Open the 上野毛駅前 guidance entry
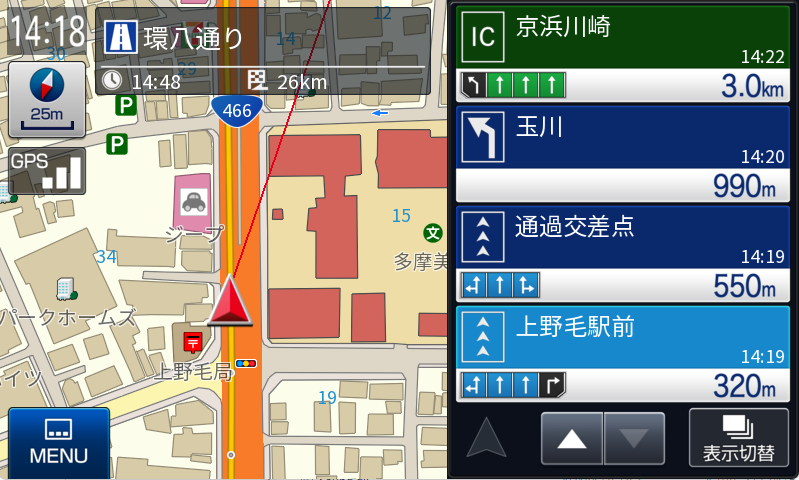The width and height of the screenshot is (799, 480). [x=622, y=353]
